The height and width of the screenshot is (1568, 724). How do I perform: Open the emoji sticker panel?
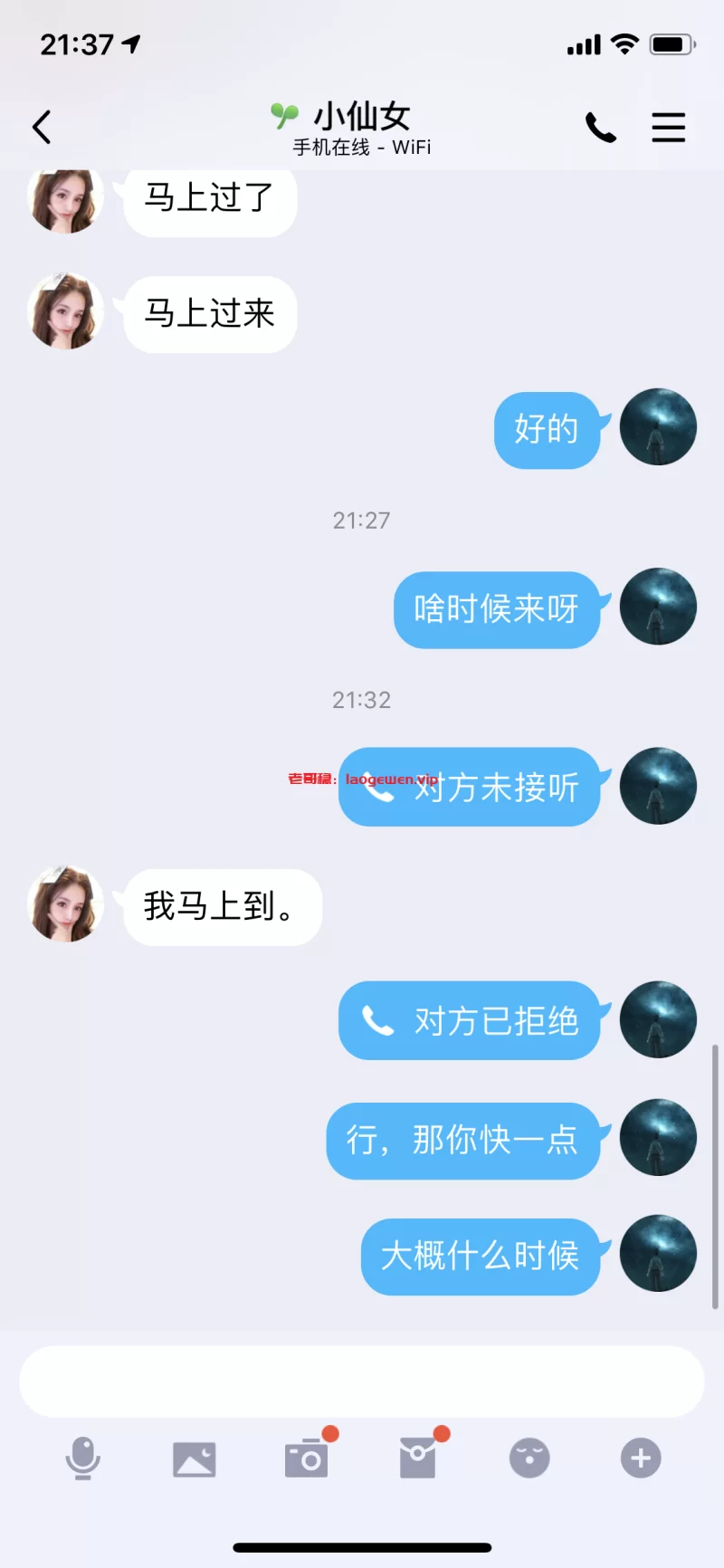[529, 1458]
